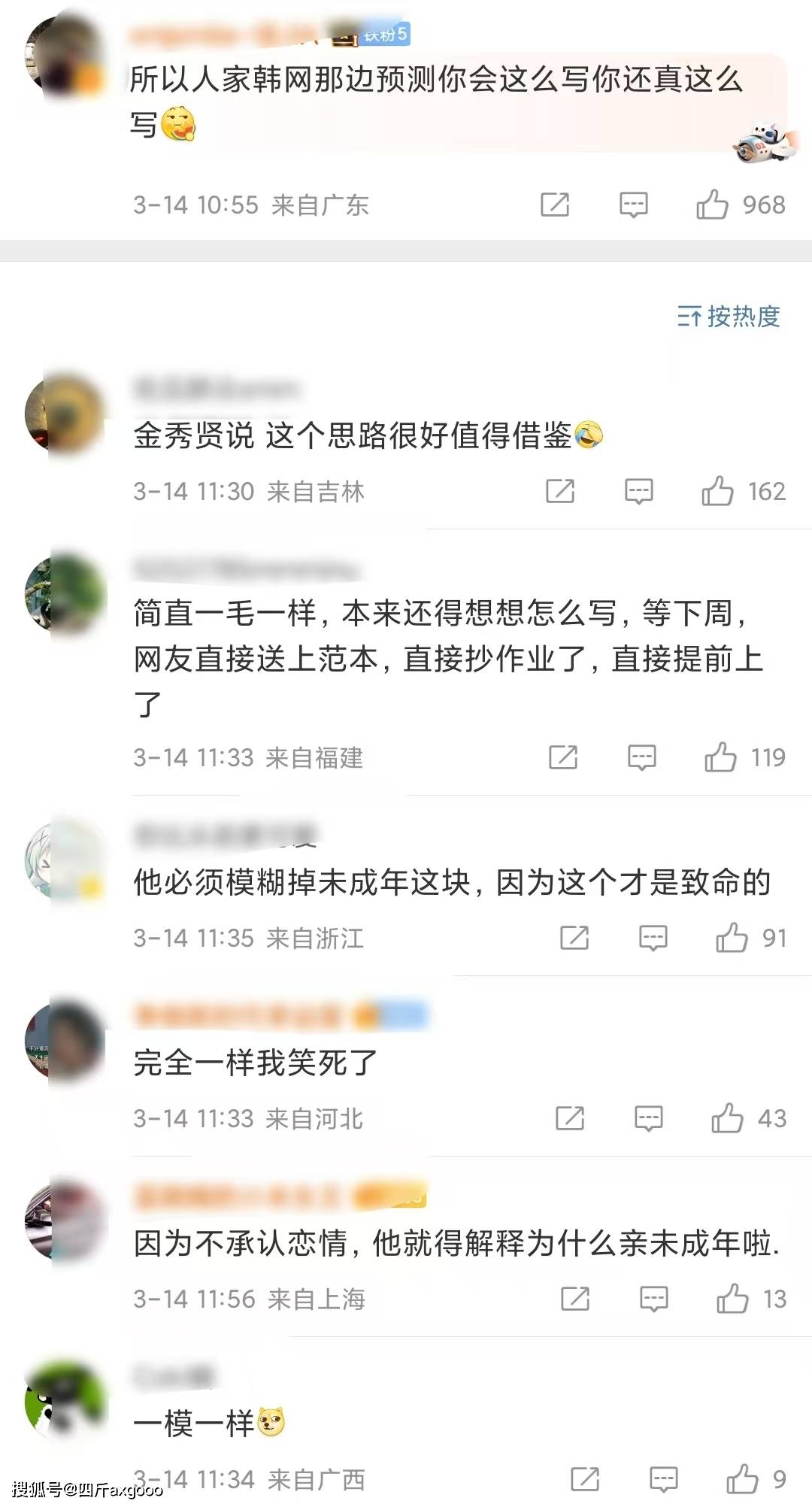
Task: Like the comment from 浙江
Action: pos(732,938)
